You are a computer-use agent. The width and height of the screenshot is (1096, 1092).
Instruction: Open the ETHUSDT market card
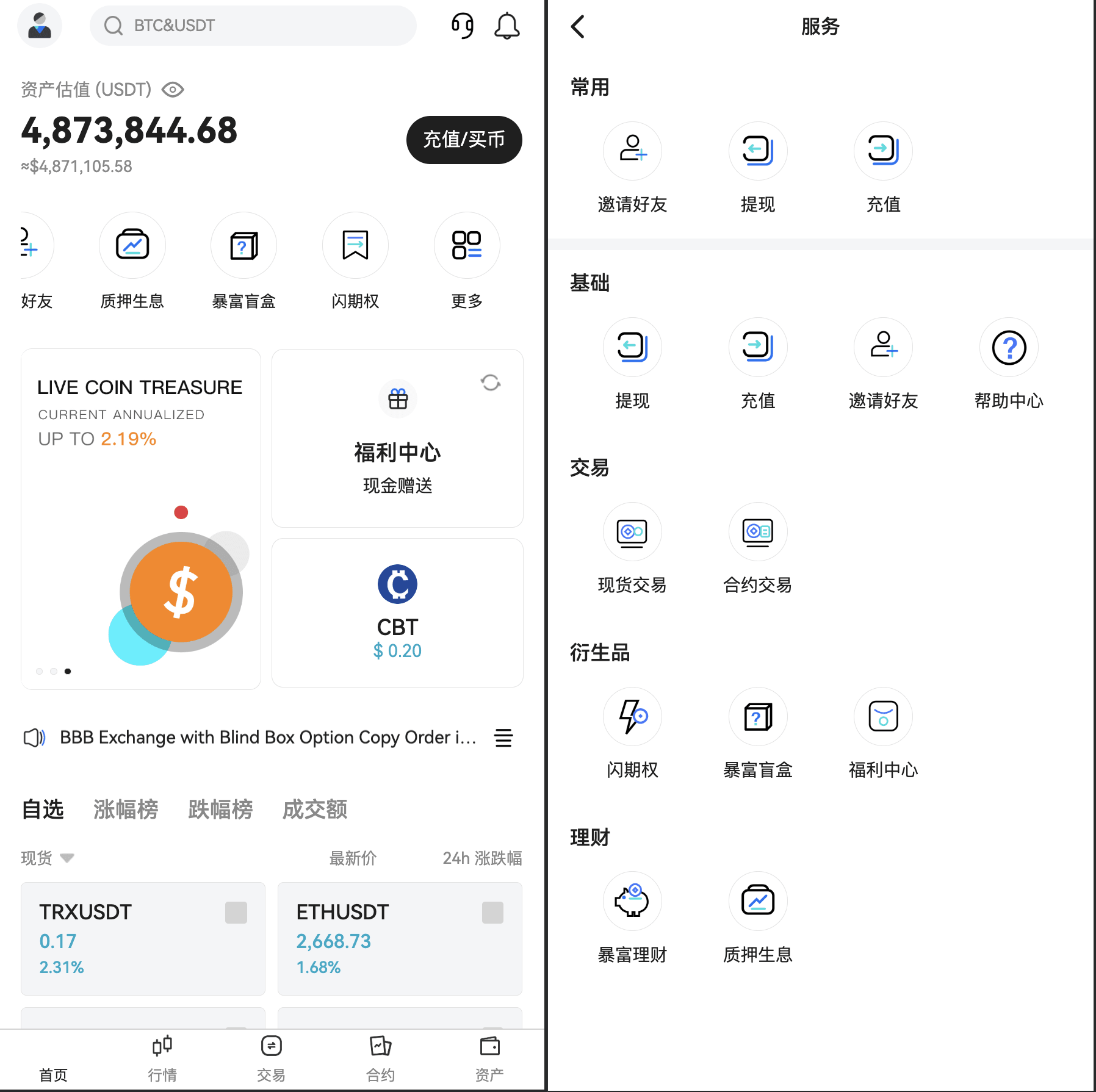coord(400,938)
